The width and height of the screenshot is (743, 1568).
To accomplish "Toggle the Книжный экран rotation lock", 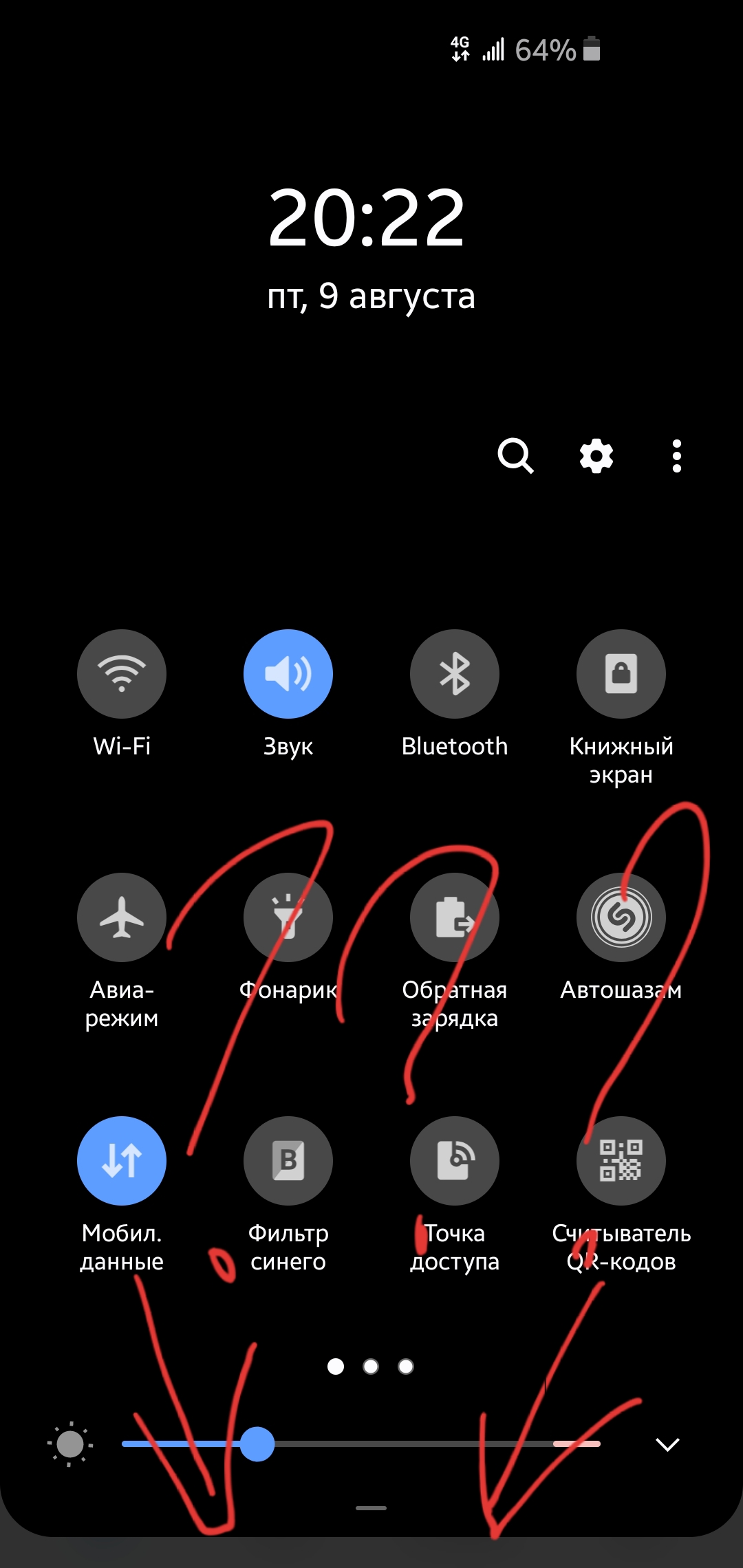I will coord(621,674).
